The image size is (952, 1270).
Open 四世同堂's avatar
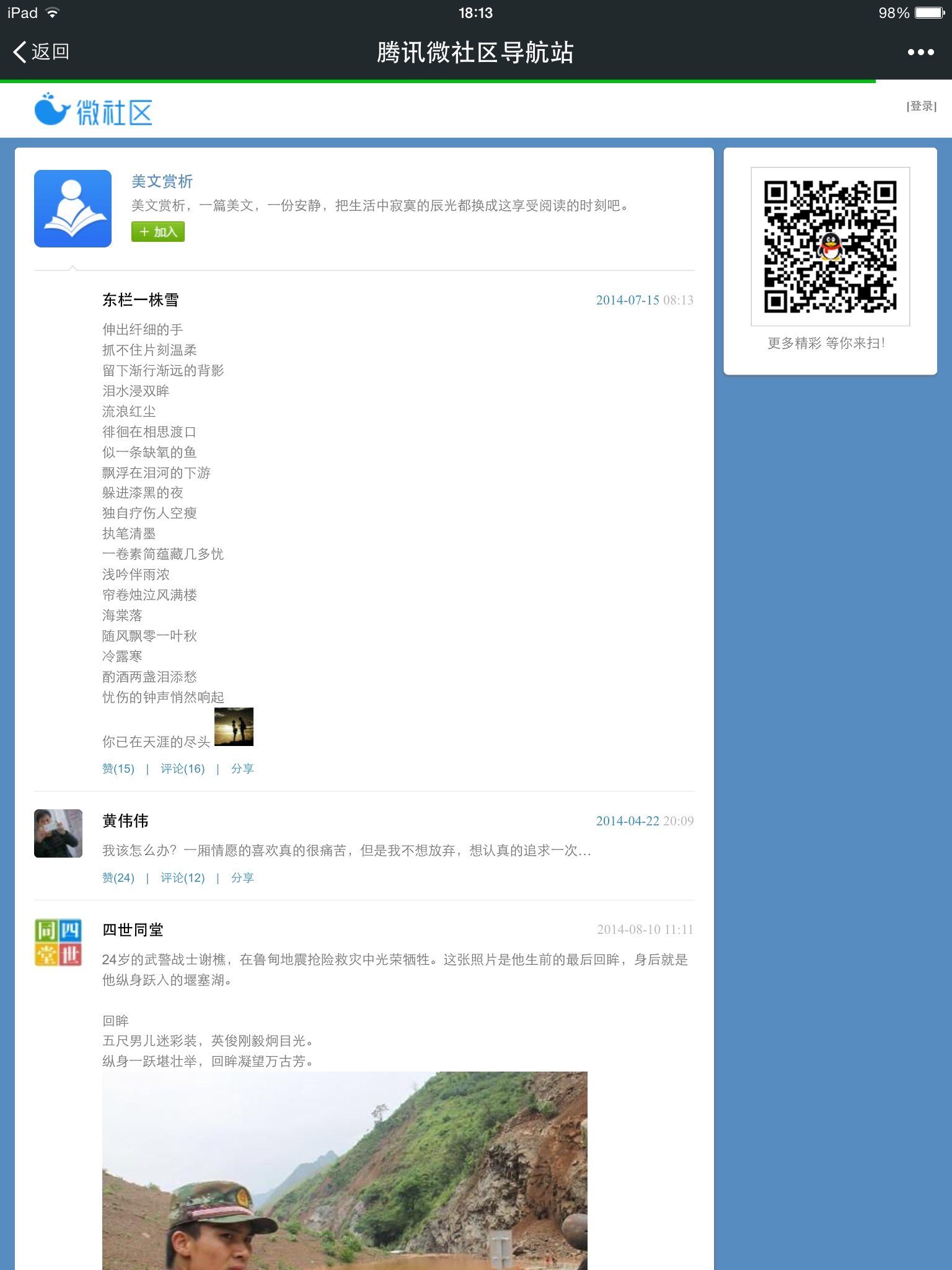coord(58,943)
